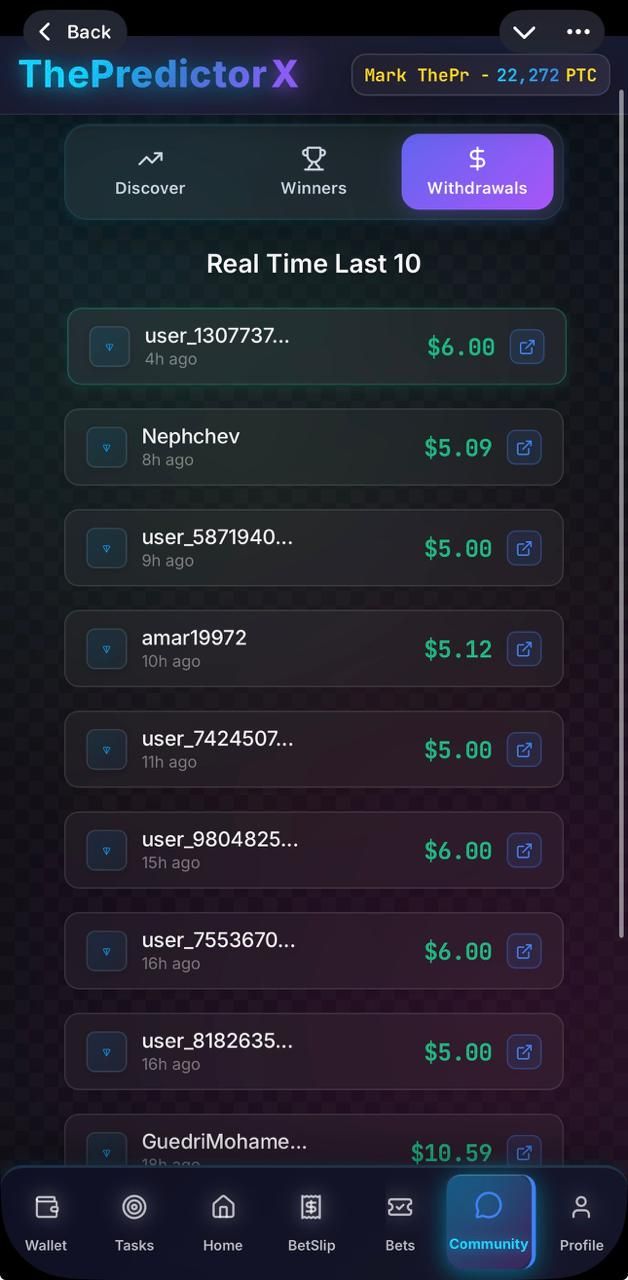628x1280 pixels.
Task: Switch to the Discover tab
Action: pyautogui.click(x=150, y=172)
